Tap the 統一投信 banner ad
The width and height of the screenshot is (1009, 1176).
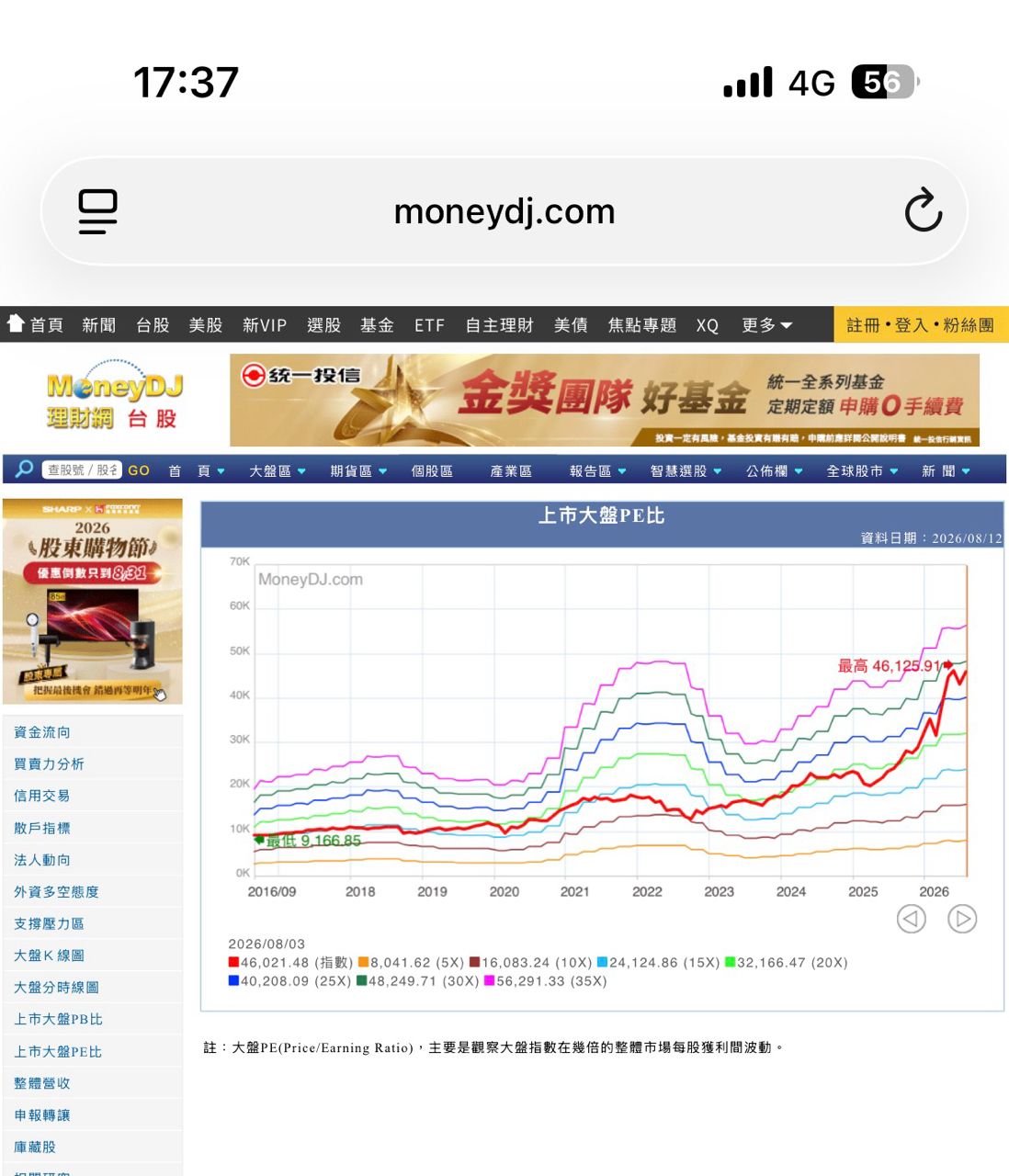point(604,400)
